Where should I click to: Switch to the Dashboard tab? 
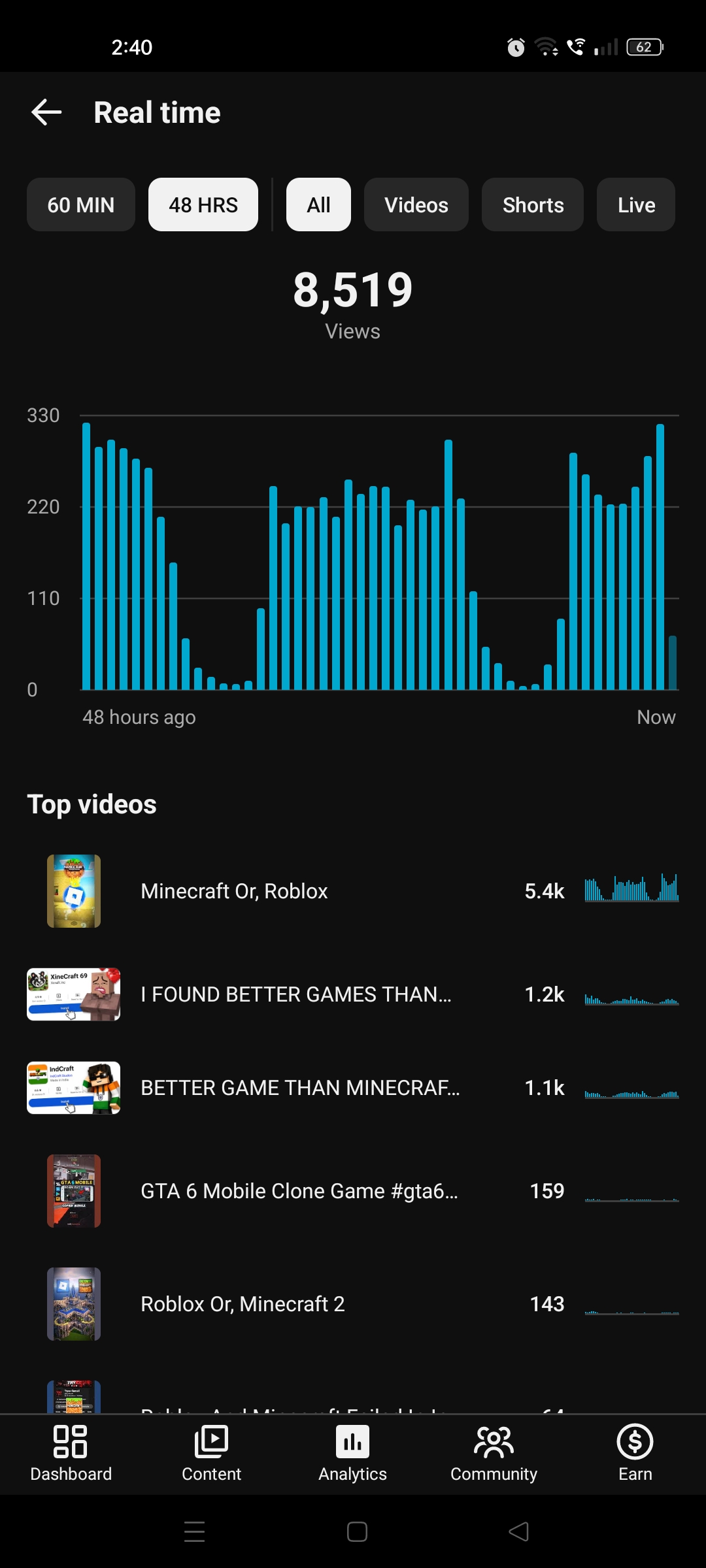tap(71, 1454)
